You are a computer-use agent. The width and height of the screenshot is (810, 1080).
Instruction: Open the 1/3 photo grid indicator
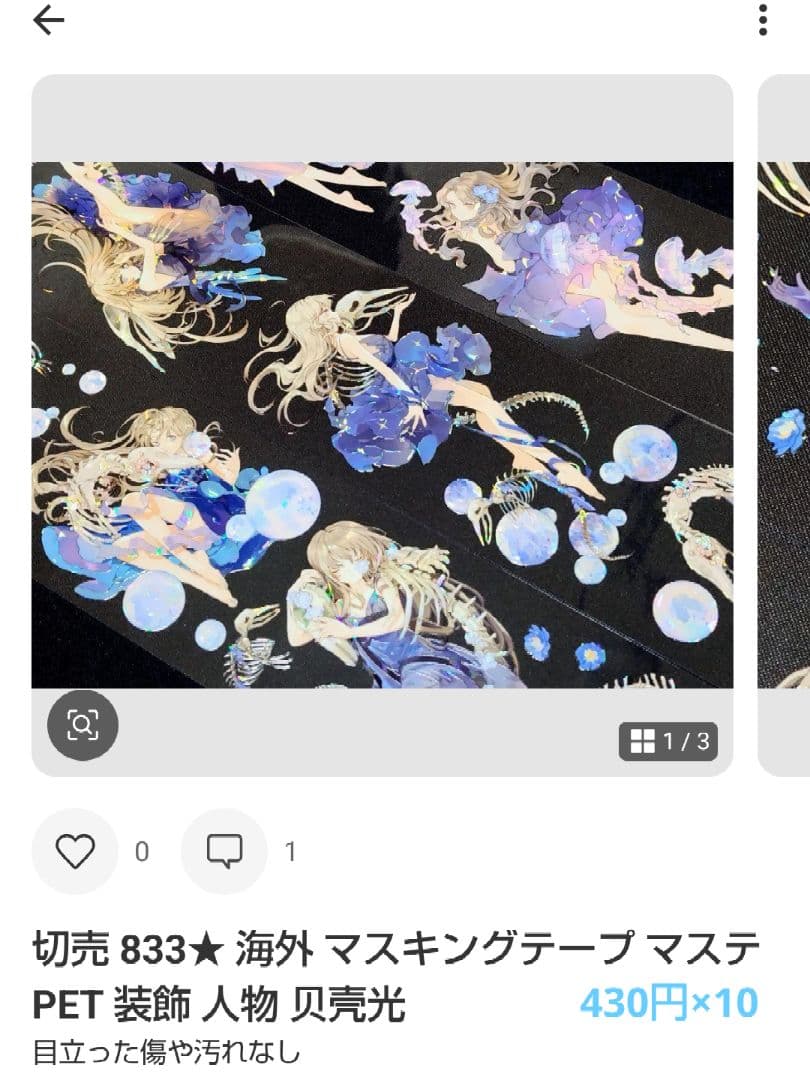point(668,741)
